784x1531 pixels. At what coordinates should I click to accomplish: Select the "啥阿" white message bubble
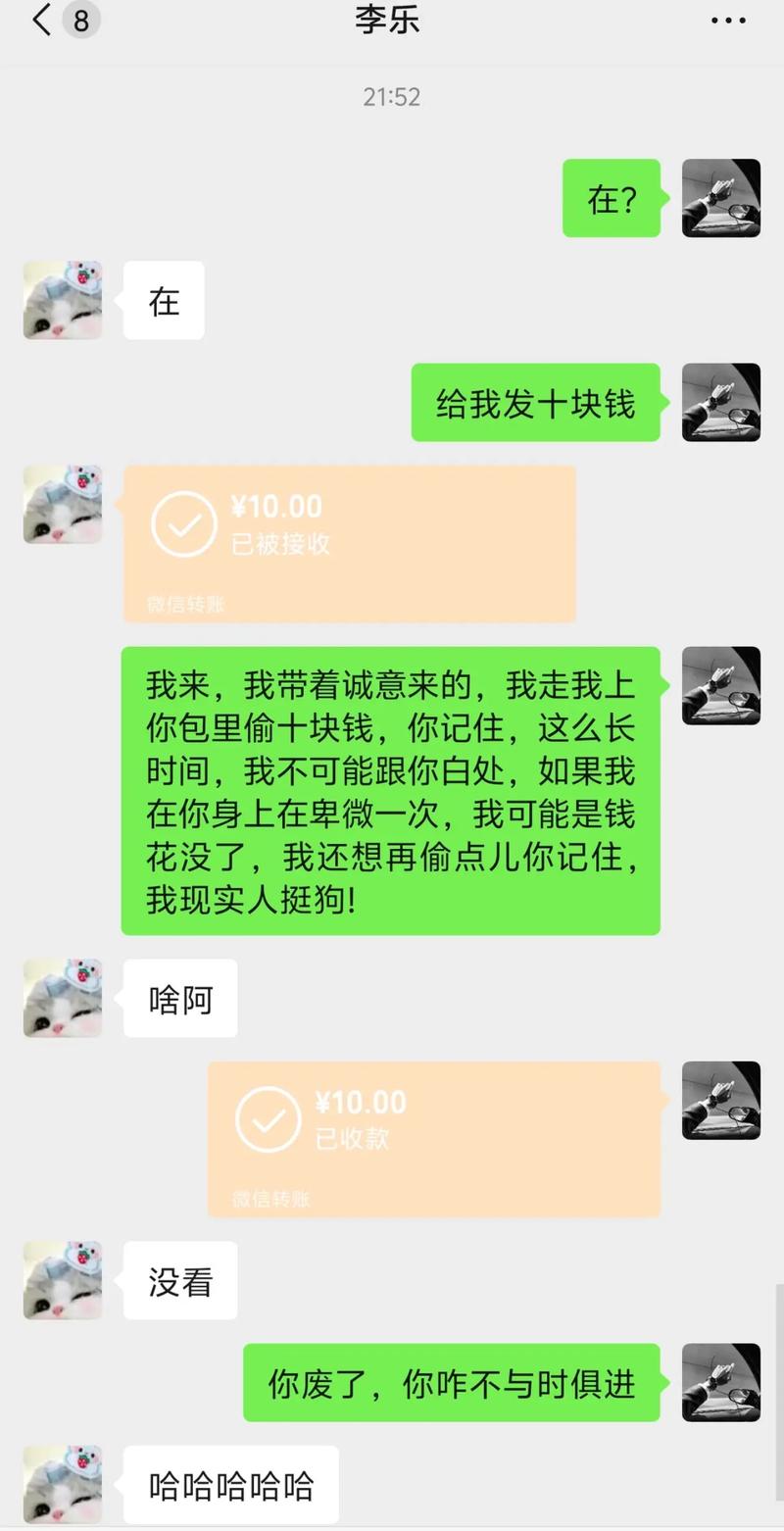point(179,999)
